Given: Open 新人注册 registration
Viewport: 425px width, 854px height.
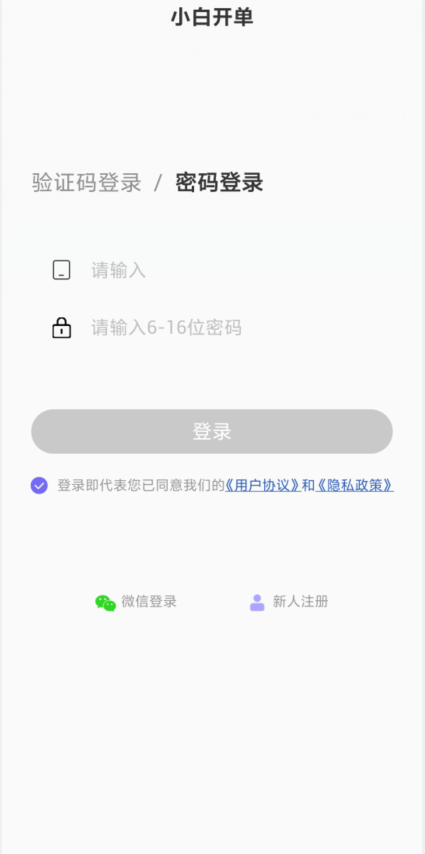Looking at the screenshot, I should coord(289,602).
